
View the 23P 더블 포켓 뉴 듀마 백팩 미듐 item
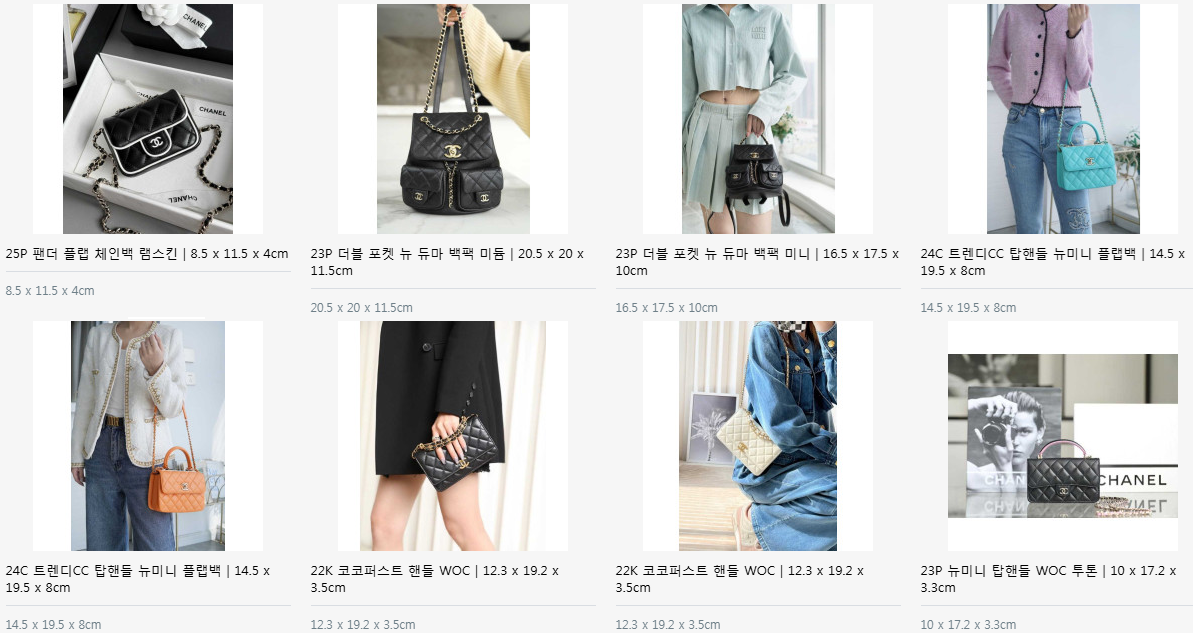[453, 119]
